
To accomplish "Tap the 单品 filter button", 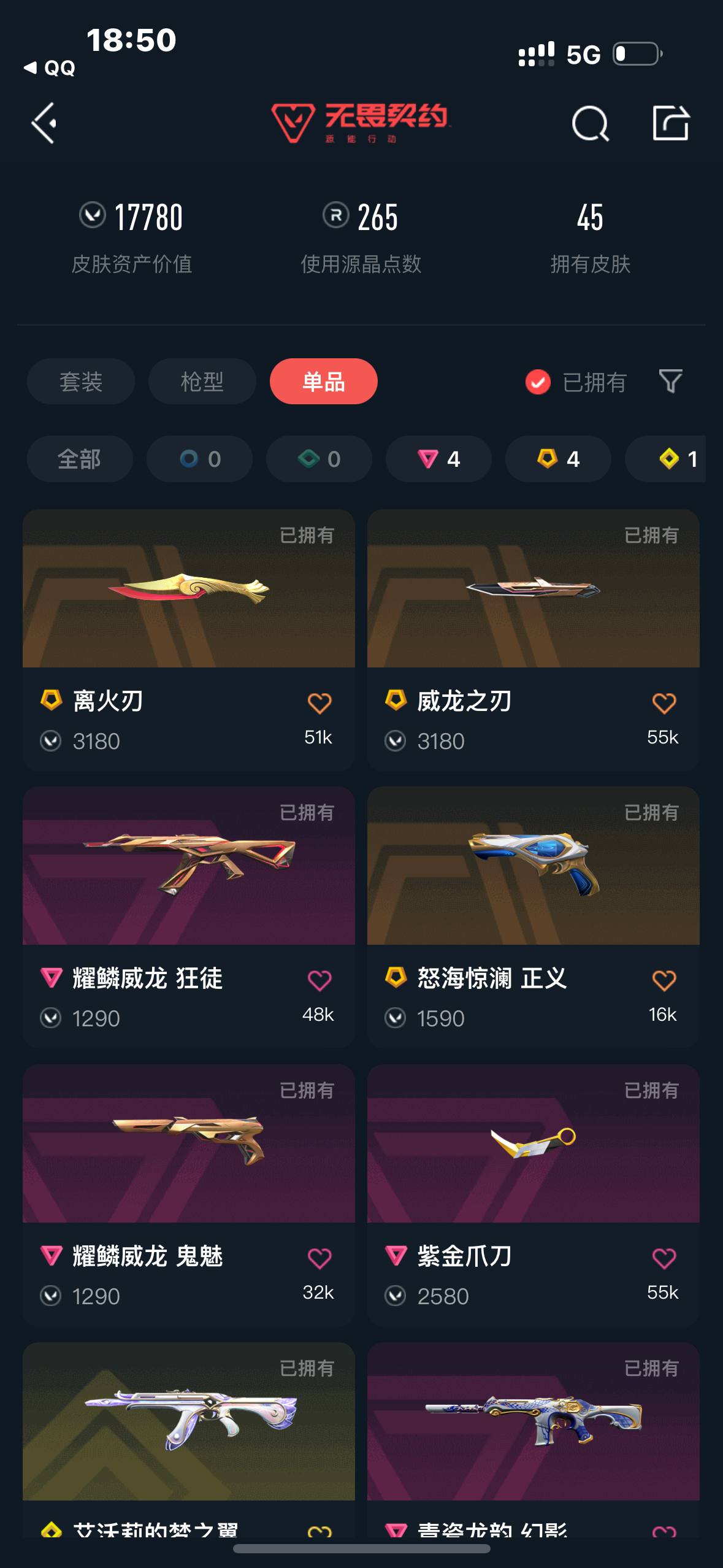I will coord(323,382).
